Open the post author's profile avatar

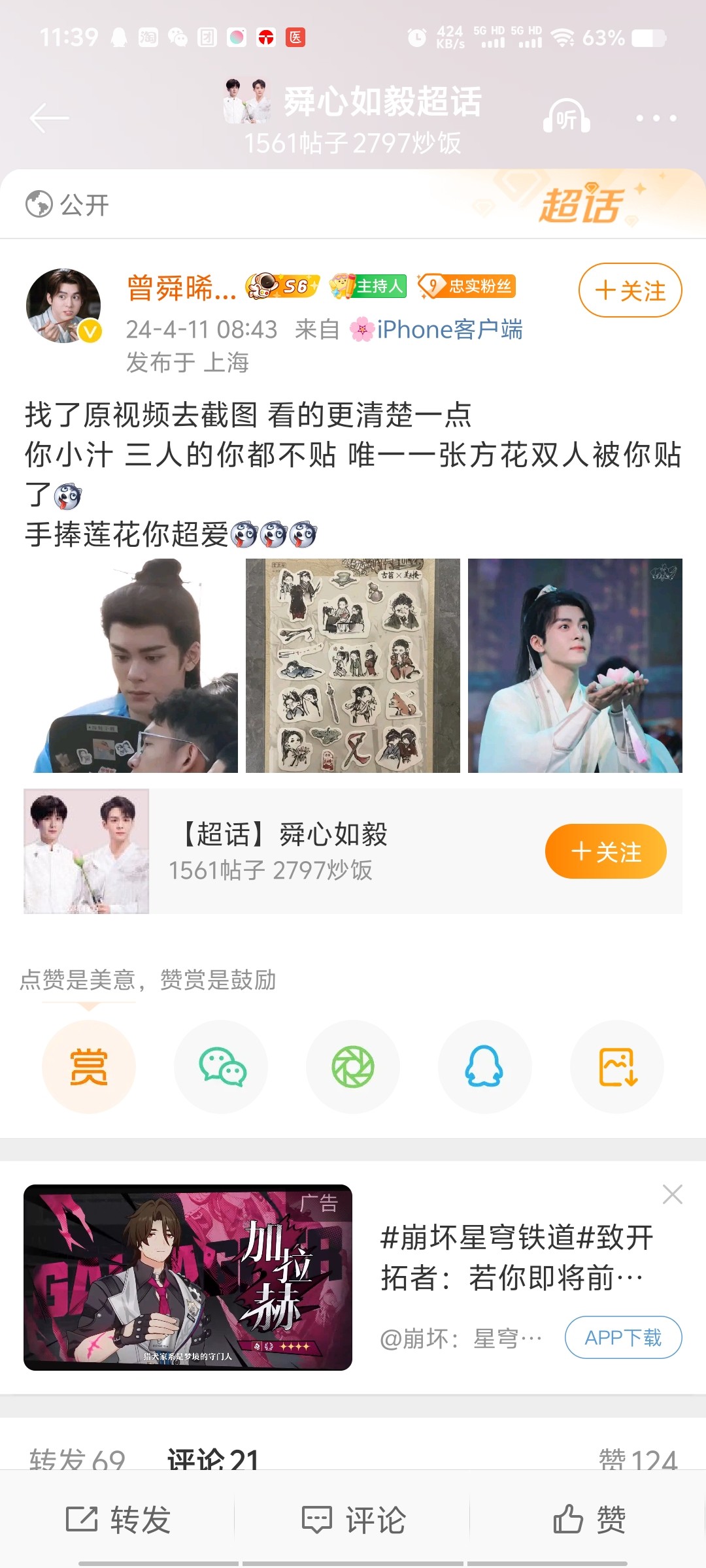pyautogui.click(x=63, y=305)
